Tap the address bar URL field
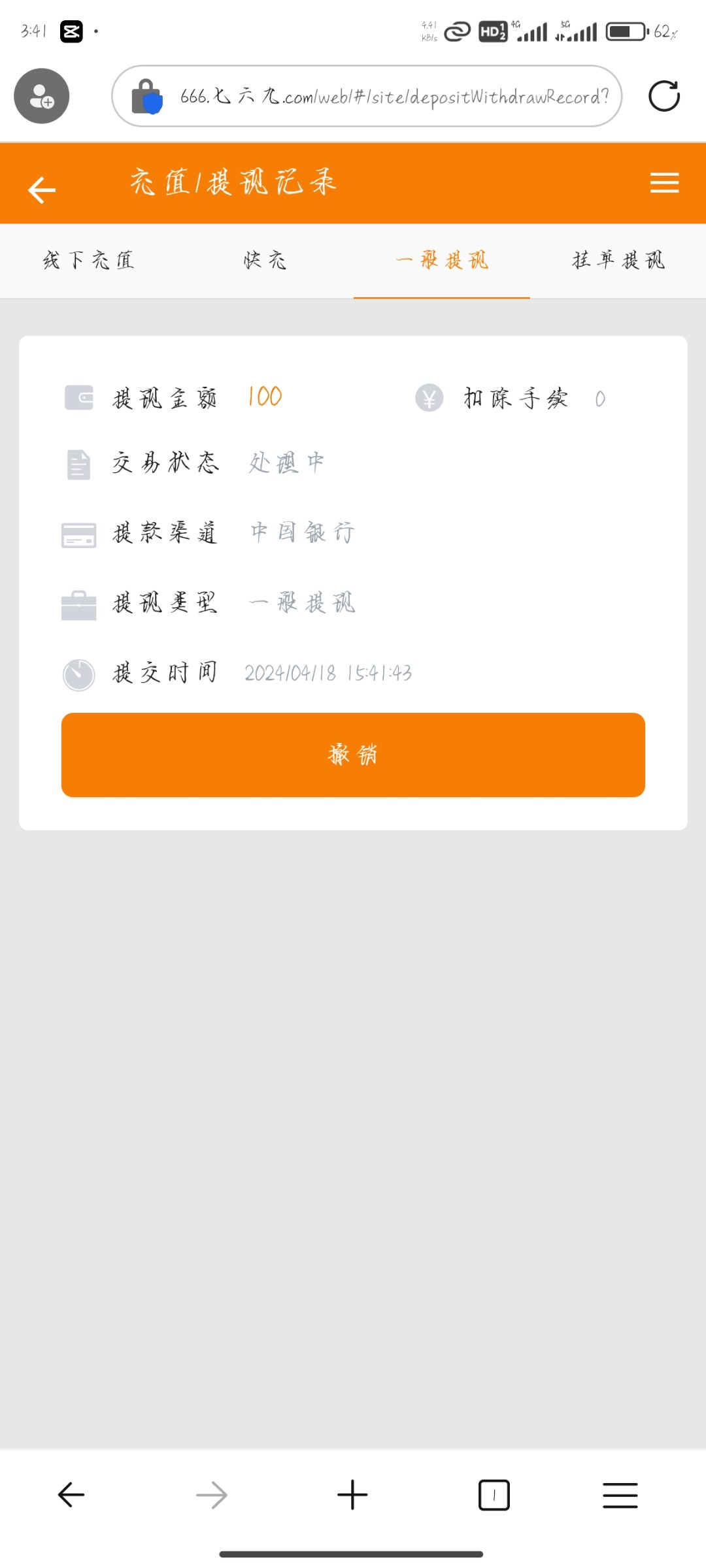The height and width of the screenshot is (1568, 706). 392,97
